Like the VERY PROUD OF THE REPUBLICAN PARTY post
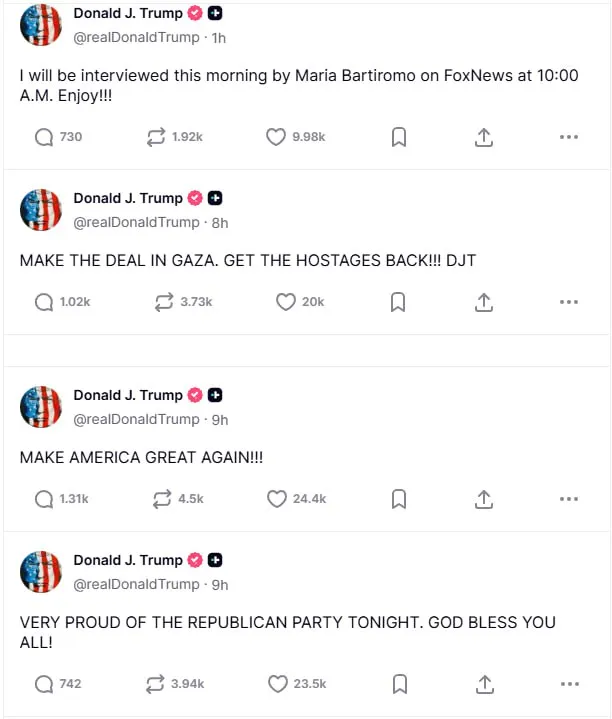612x719 pixels. [x=277, y=684]
